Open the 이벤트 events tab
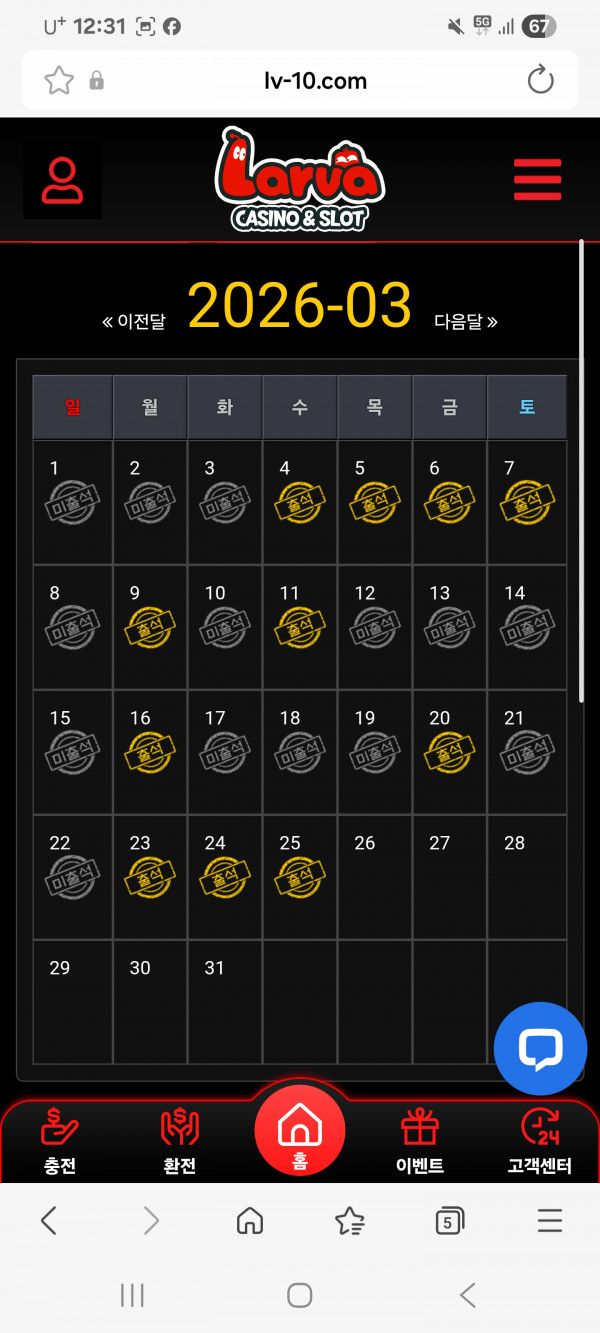This screenshot has height=1333, width=600. point(420,1142)
